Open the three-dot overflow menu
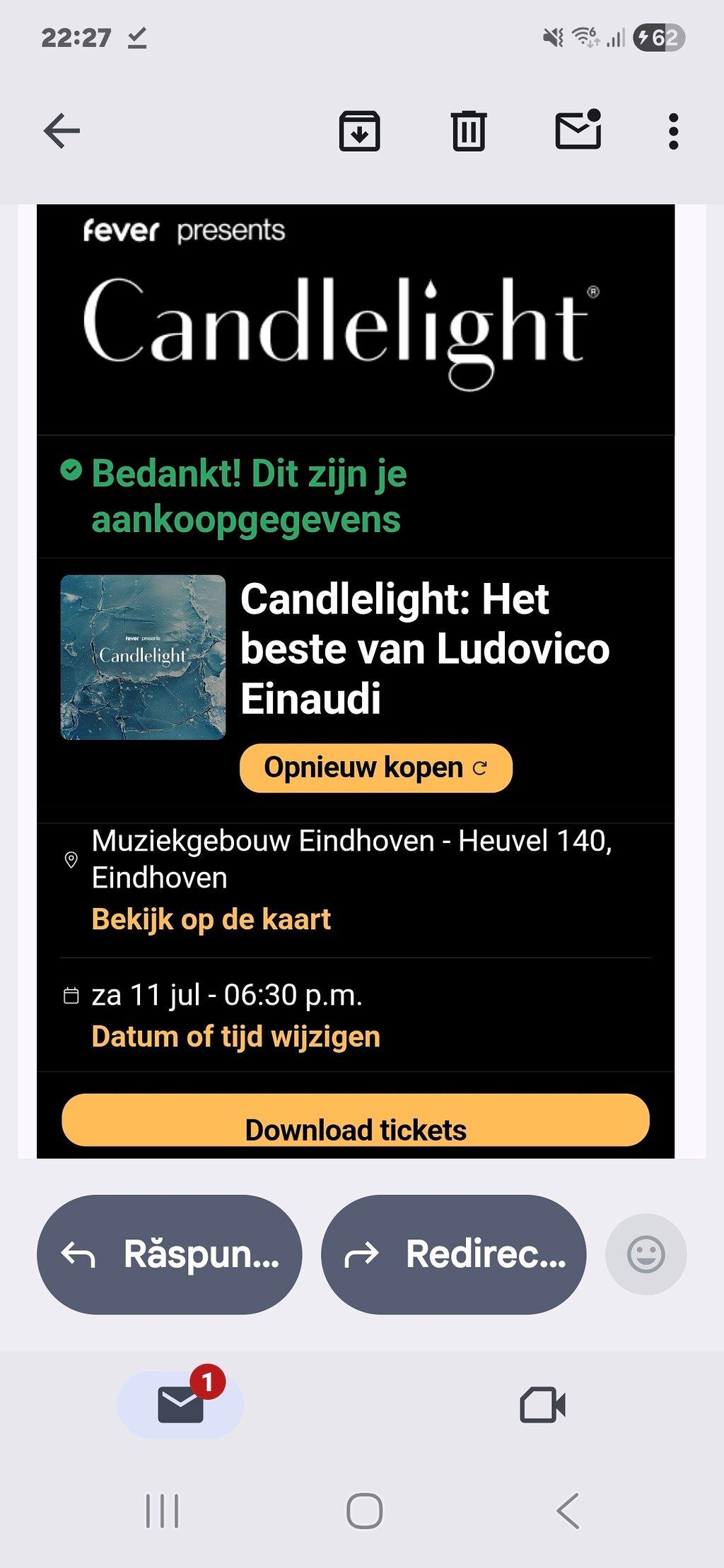 tap(673, 131)
